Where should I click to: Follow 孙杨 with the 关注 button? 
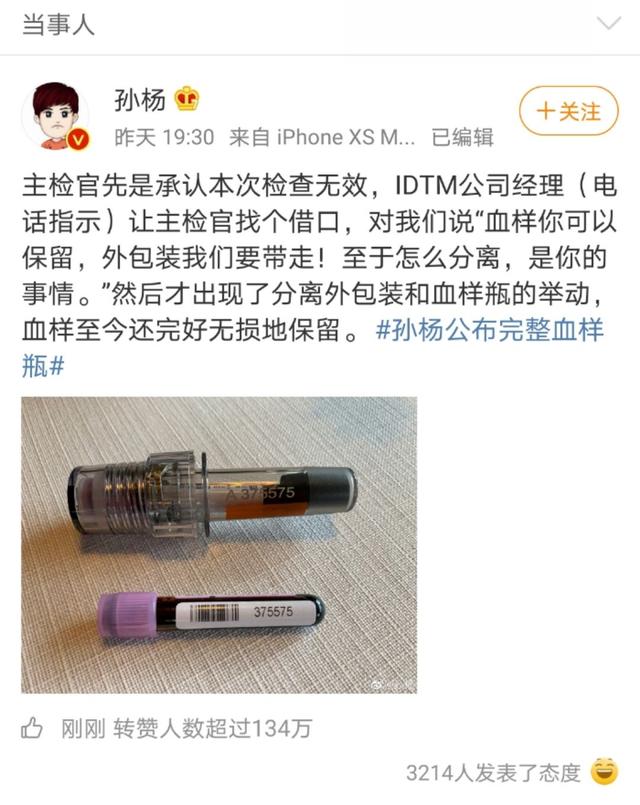coord(567,111)
